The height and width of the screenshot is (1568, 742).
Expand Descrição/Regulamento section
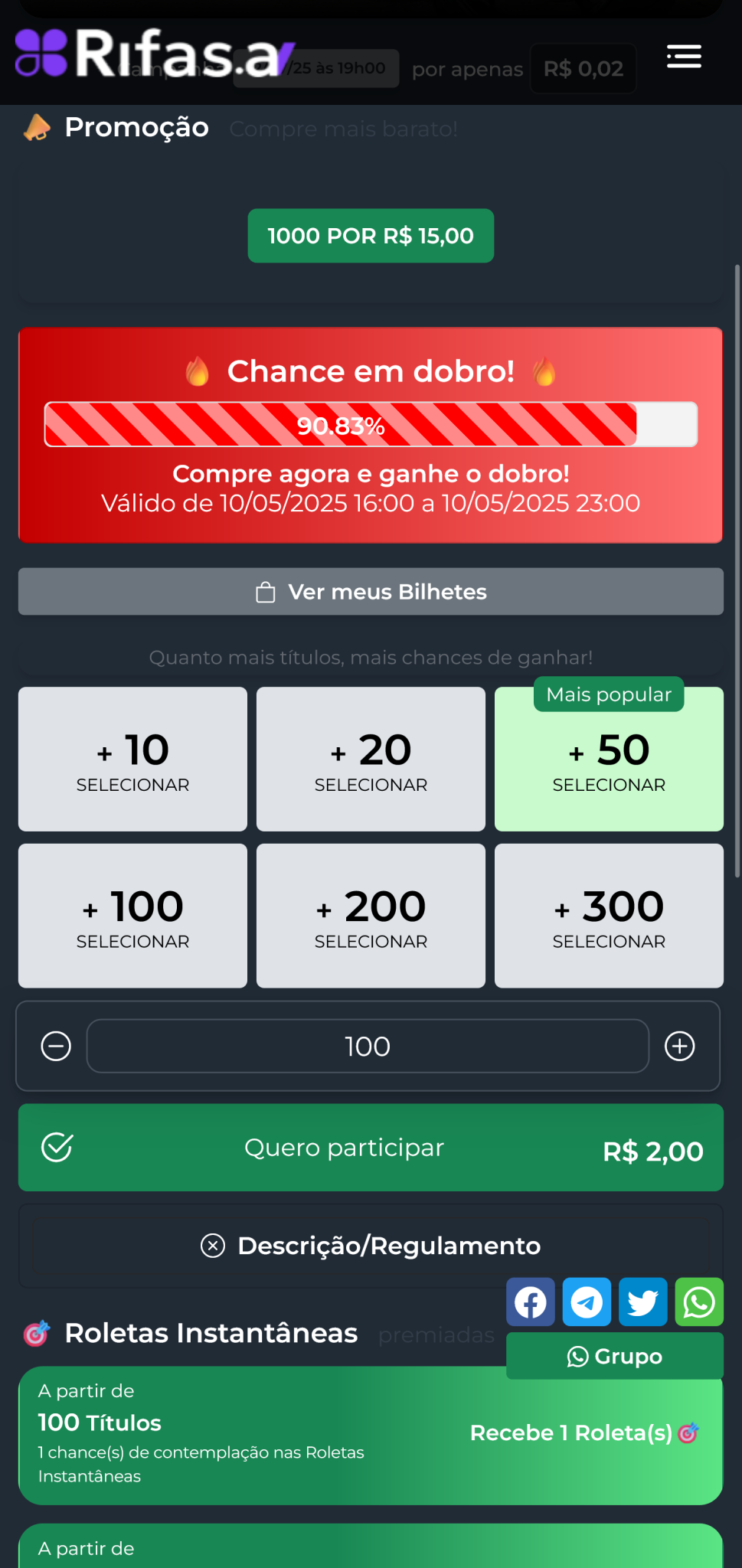pos(371,1246)
